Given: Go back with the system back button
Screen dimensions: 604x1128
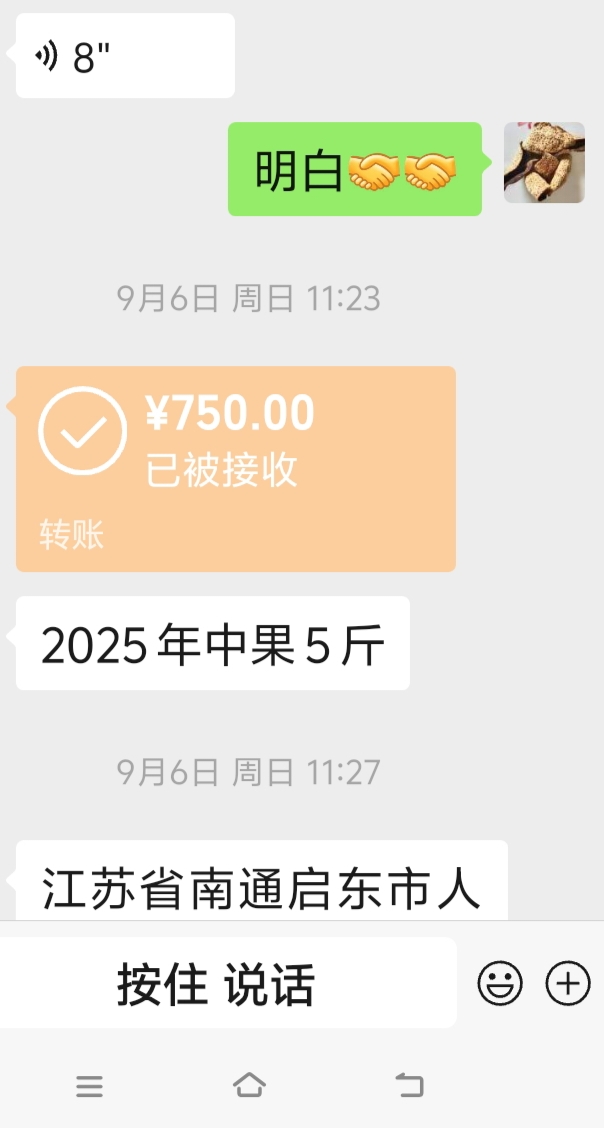Looking at the screenshot, I should pos(410,1084).
